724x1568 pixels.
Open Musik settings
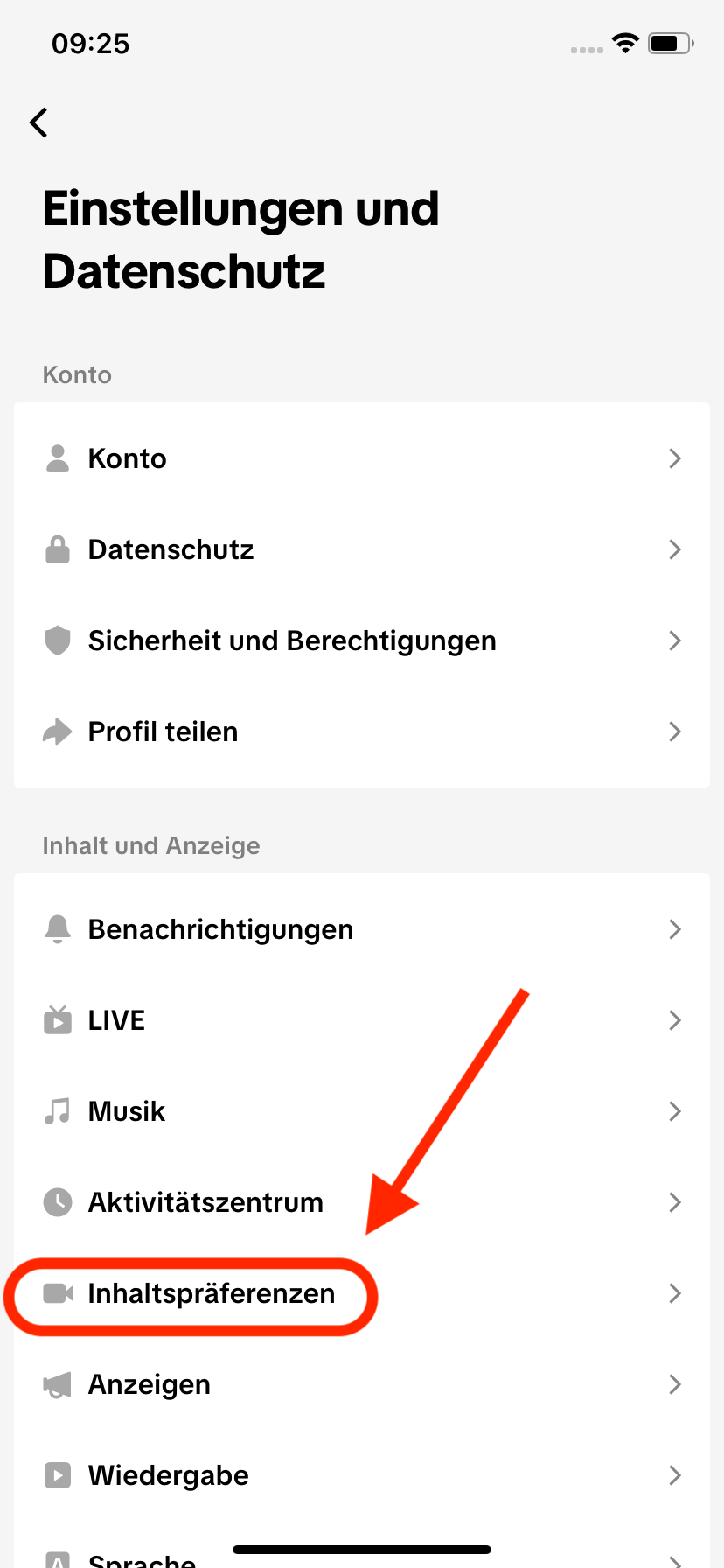pyautogui.click(x=362, y=1111)
